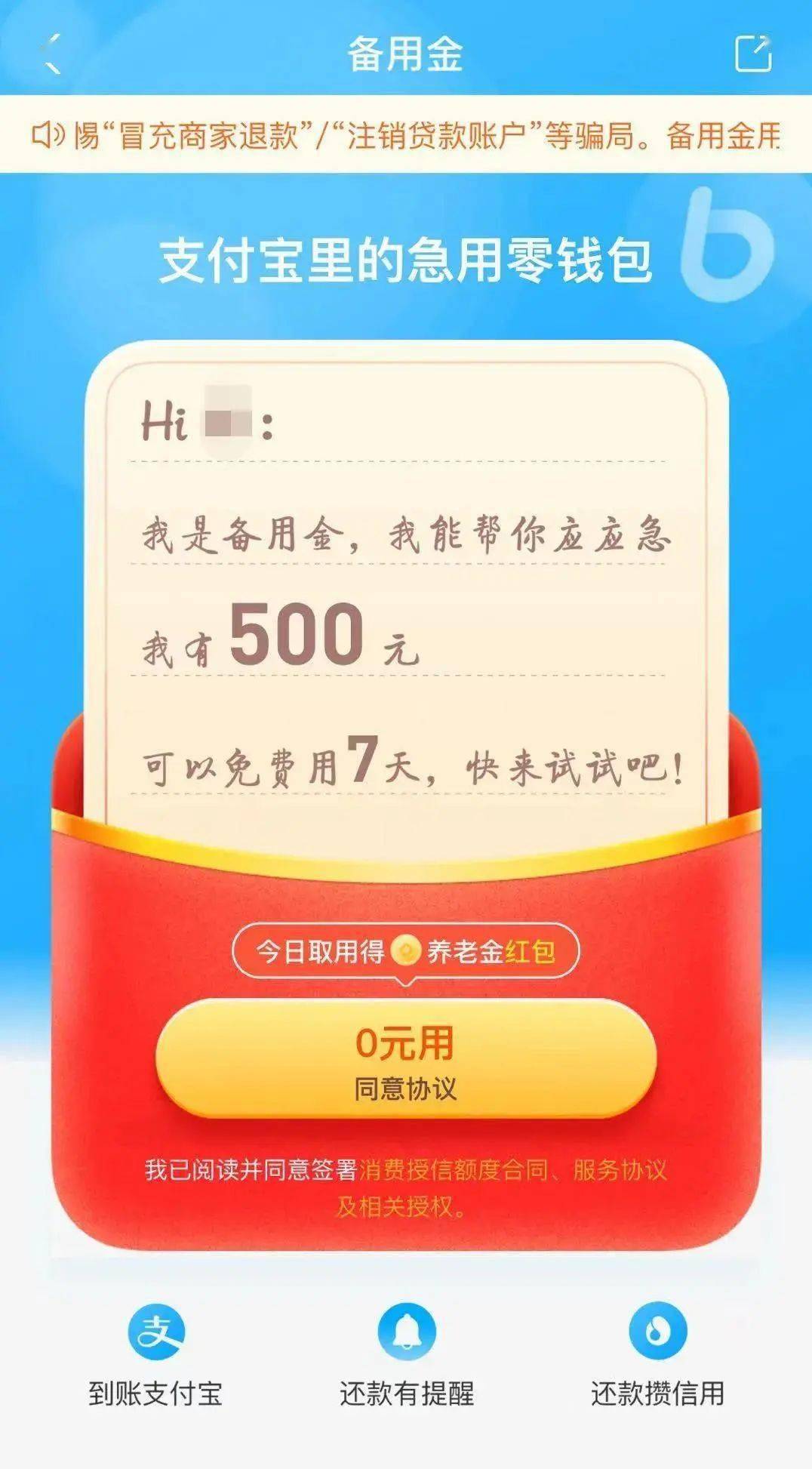812x1469 pixels.
Task: Go back with the top-left arrow
Action: pyautogui.click(x=51, y=54)
